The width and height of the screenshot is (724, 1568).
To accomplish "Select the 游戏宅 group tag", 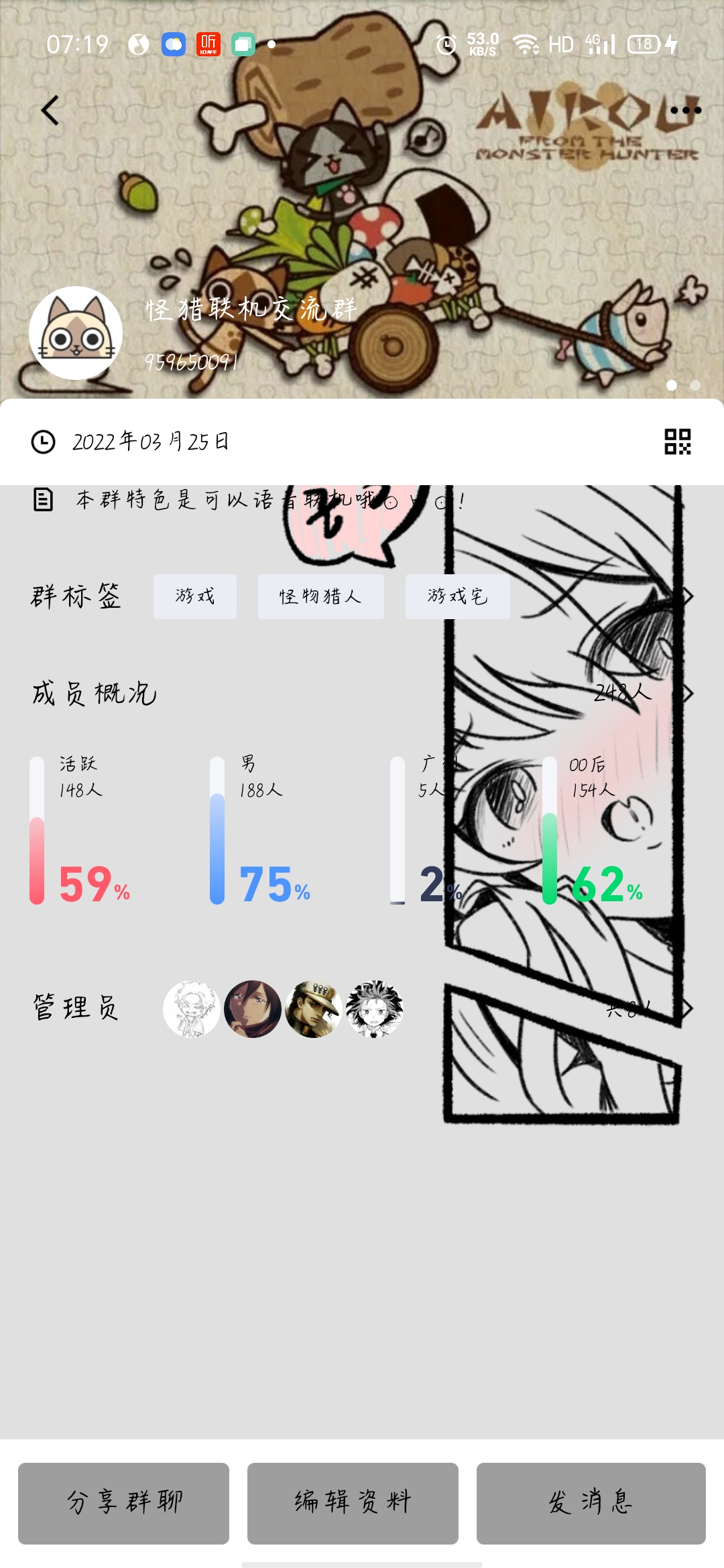I will coord(457,596).
